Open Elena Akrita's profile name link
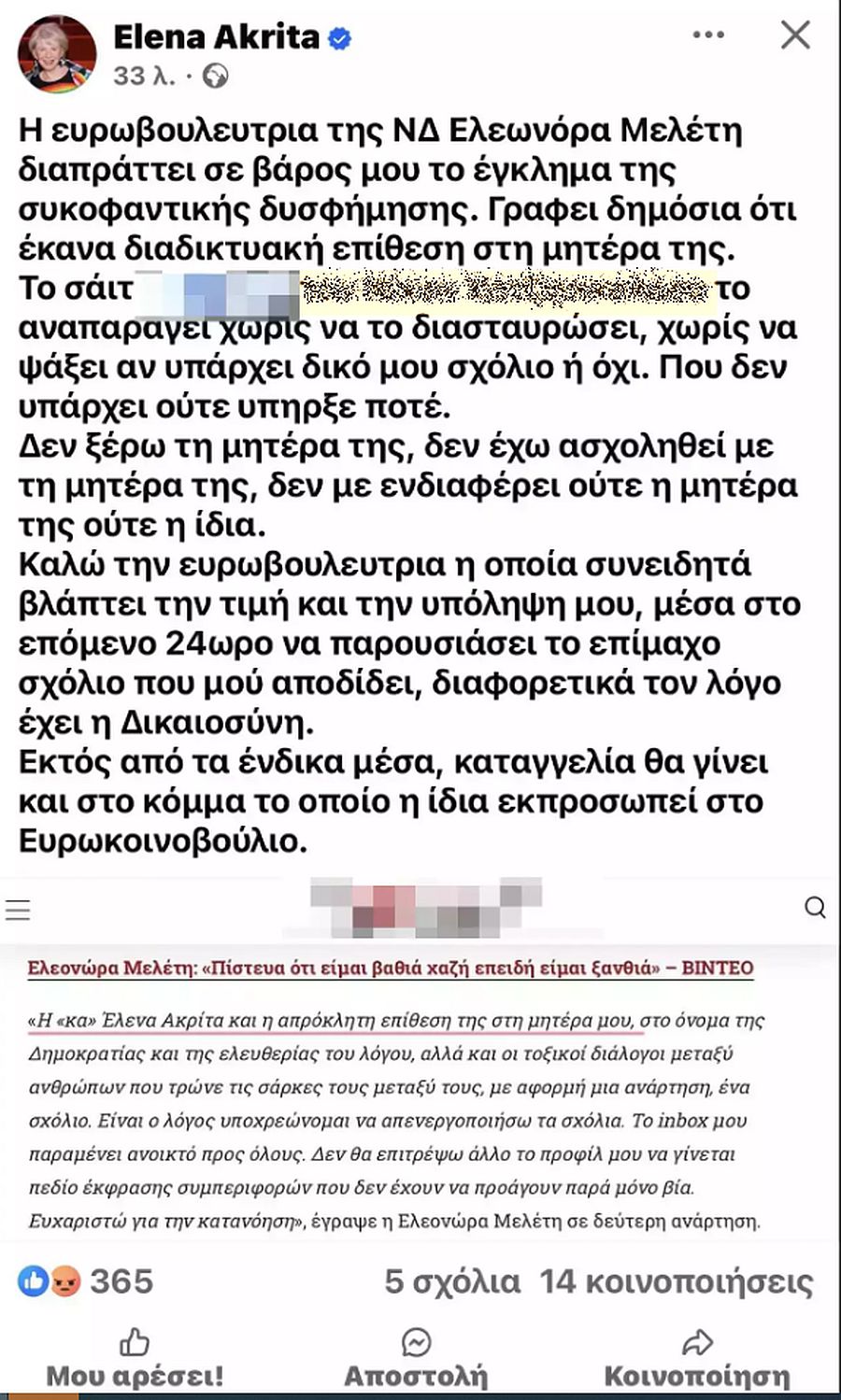Image resolution: width=841 pixels, height=1400 pixels. (216, 36)
